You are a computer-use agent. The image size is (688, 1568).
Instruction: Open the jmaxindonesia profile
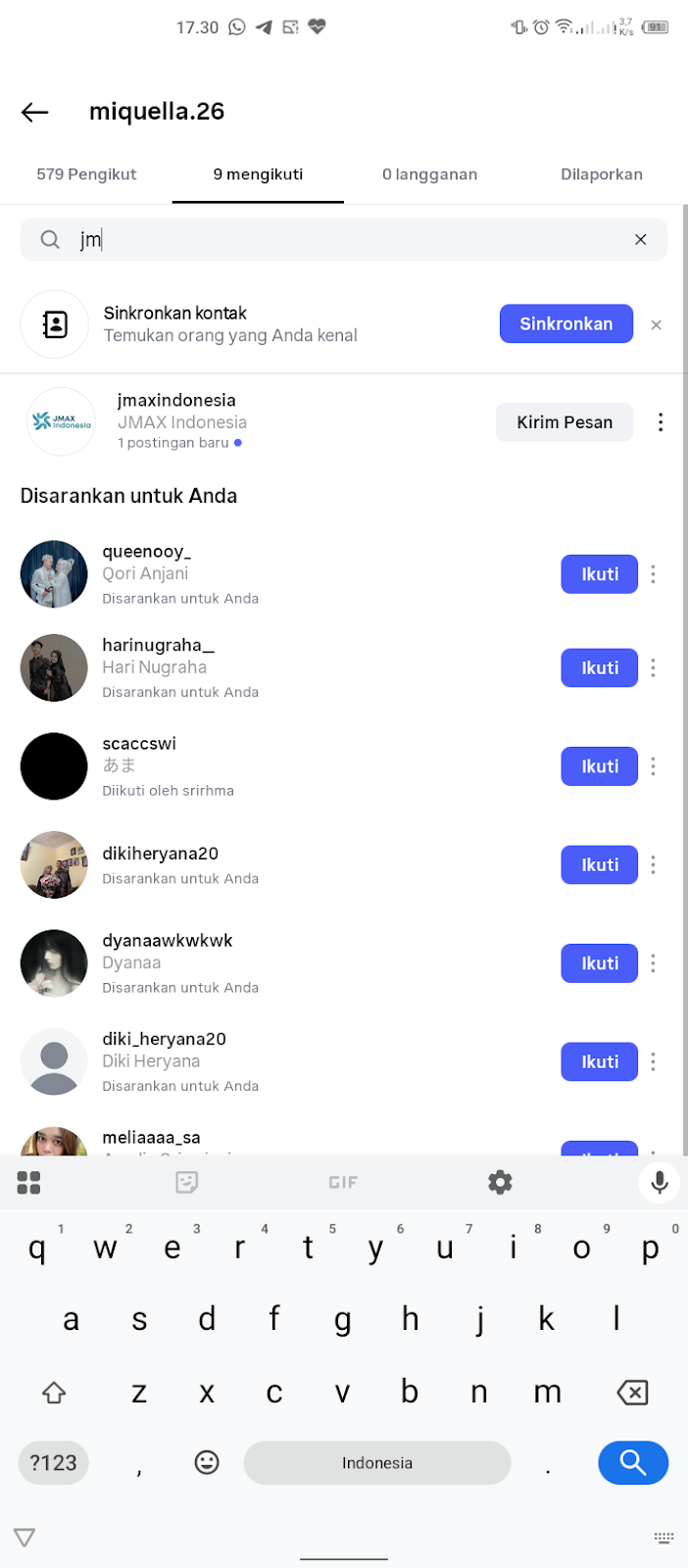point(176,412)
